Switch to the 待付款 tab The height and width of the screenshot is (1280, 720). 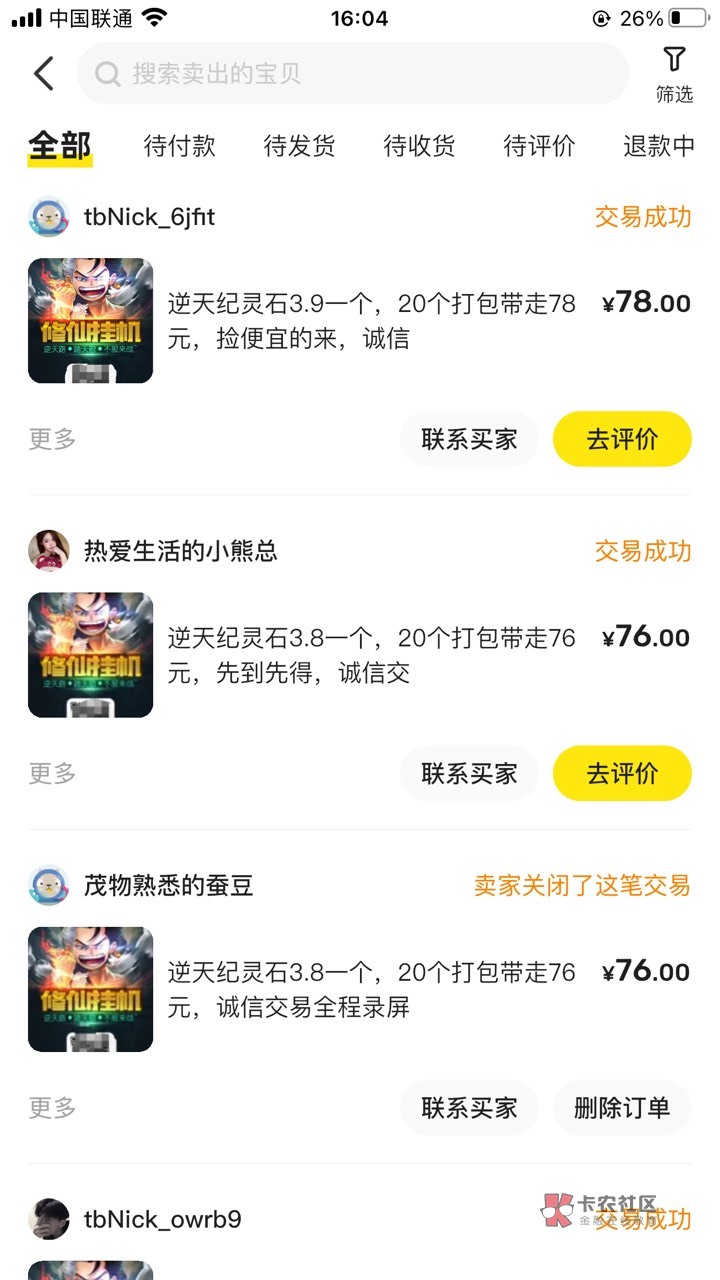click(179, 146)
